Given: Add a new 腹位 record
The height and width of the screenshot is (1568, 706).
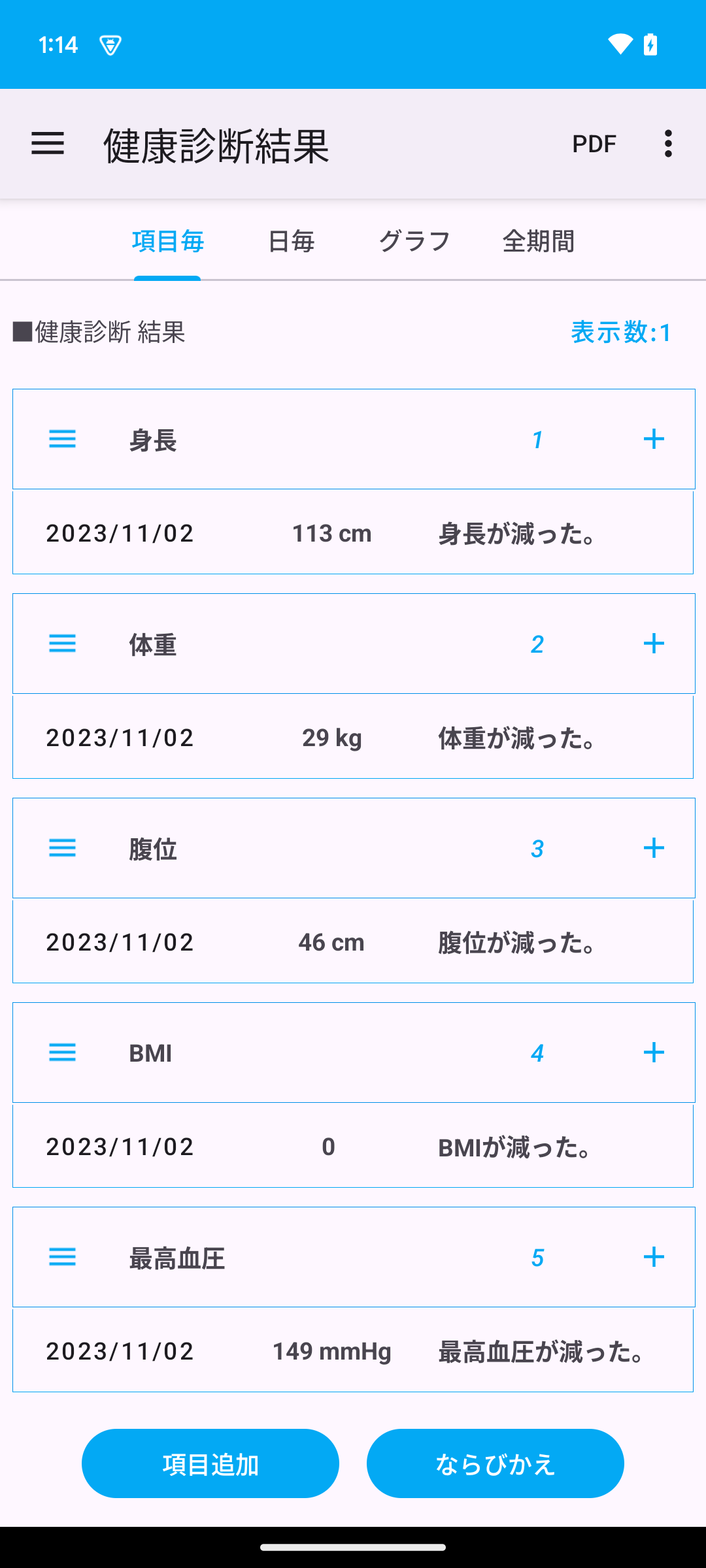Looking at the screenshot, I should pyautogui.click(x=654, y=848).
